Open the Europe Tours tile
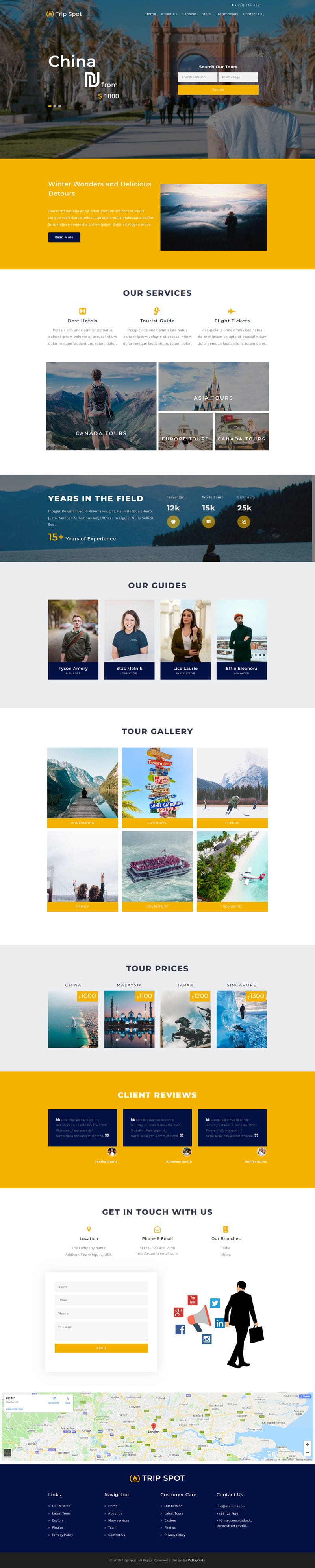 pyautogui.click(x=185, y=431)
